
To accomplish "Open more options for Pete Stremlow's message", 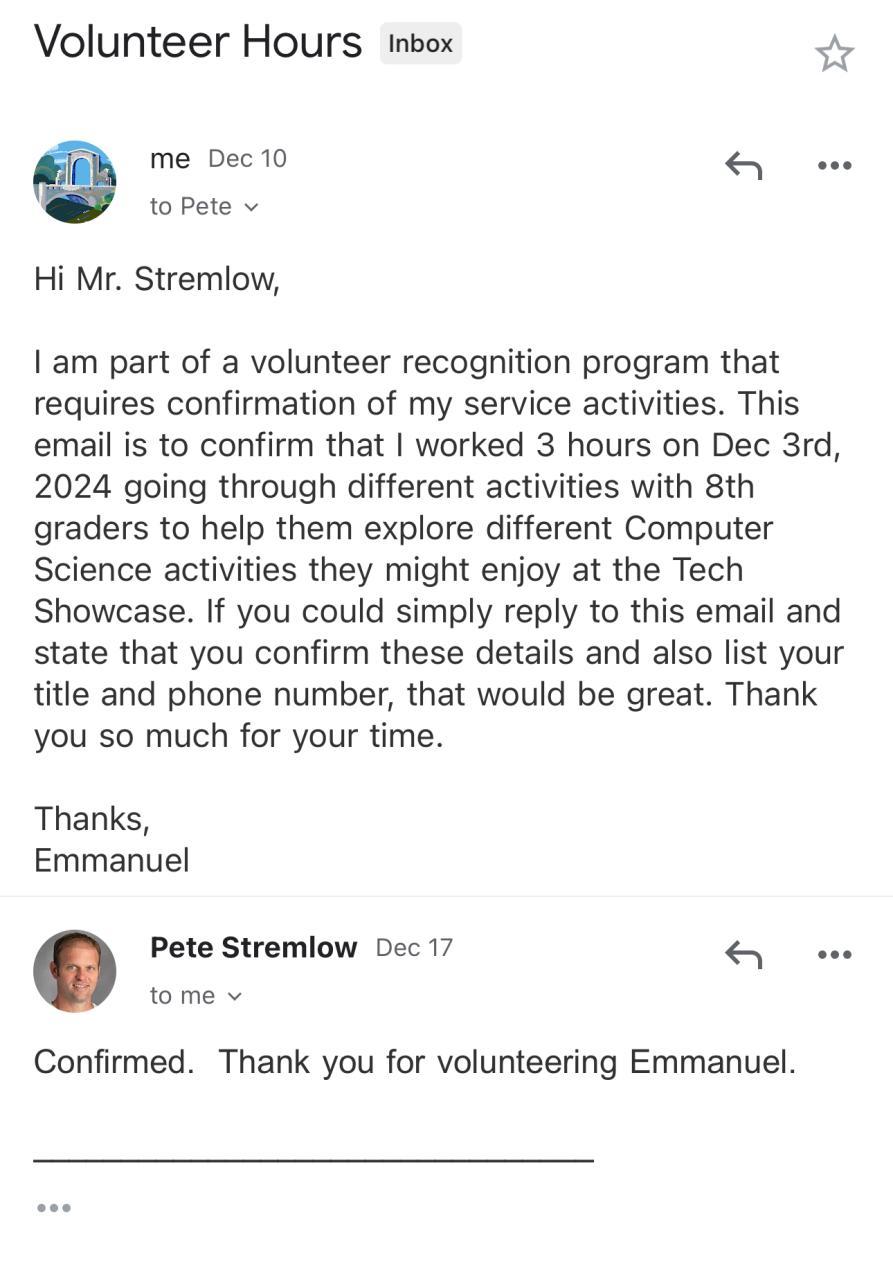I will (834, 955).
